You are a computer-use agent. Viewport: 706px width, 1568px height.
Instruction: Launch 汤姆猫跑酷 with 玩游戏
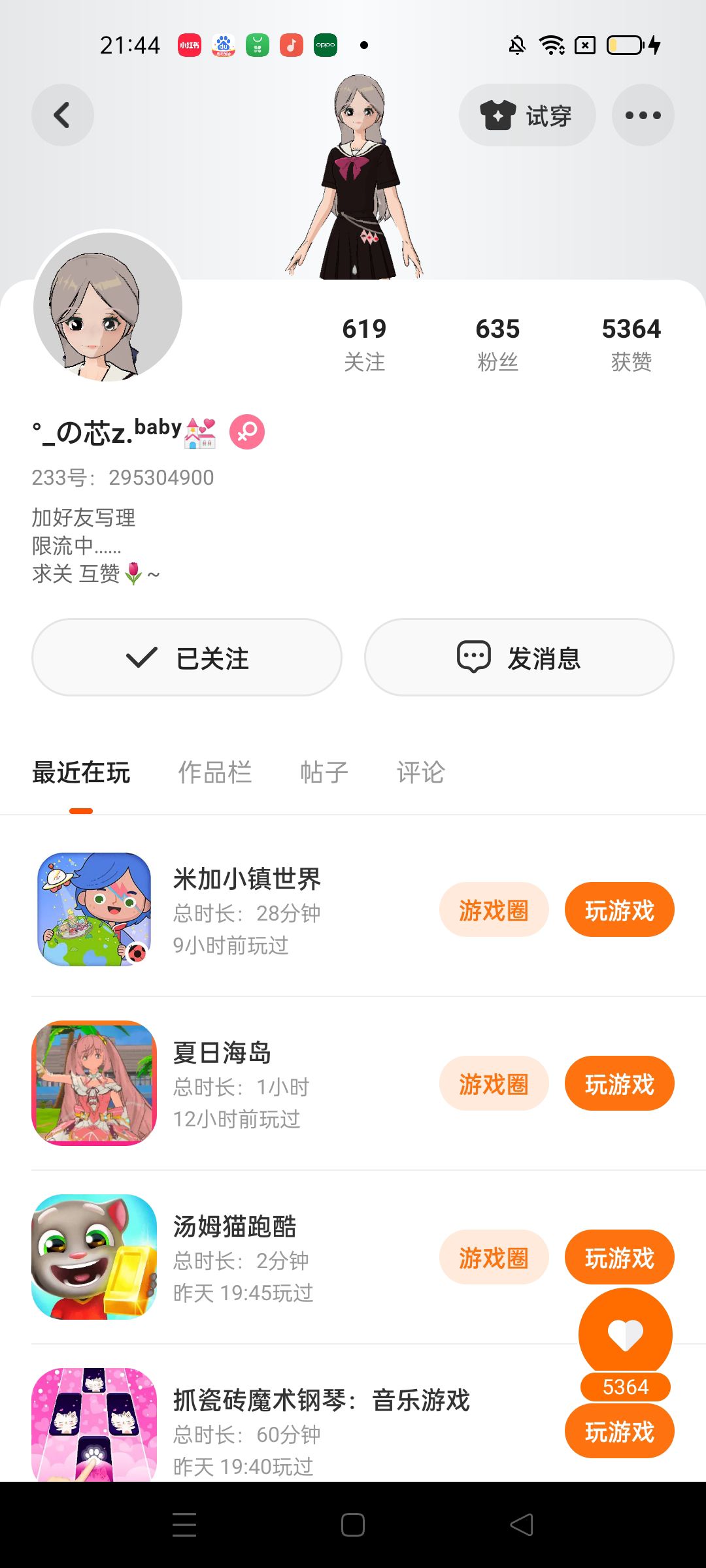click(x=619, y=1256)
